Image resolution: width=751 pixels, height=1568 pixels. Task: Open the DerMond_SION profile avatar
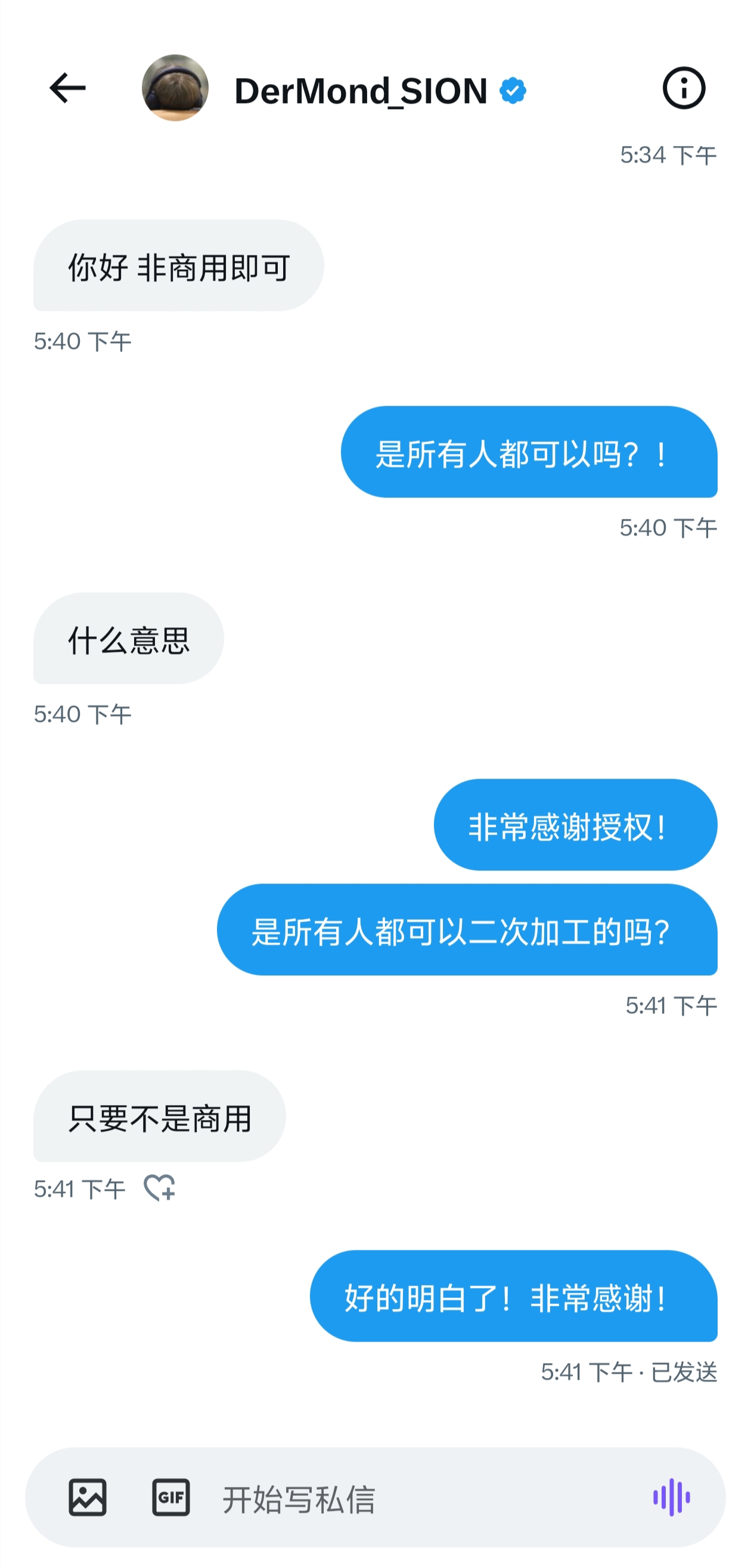[x=175, y=88]
